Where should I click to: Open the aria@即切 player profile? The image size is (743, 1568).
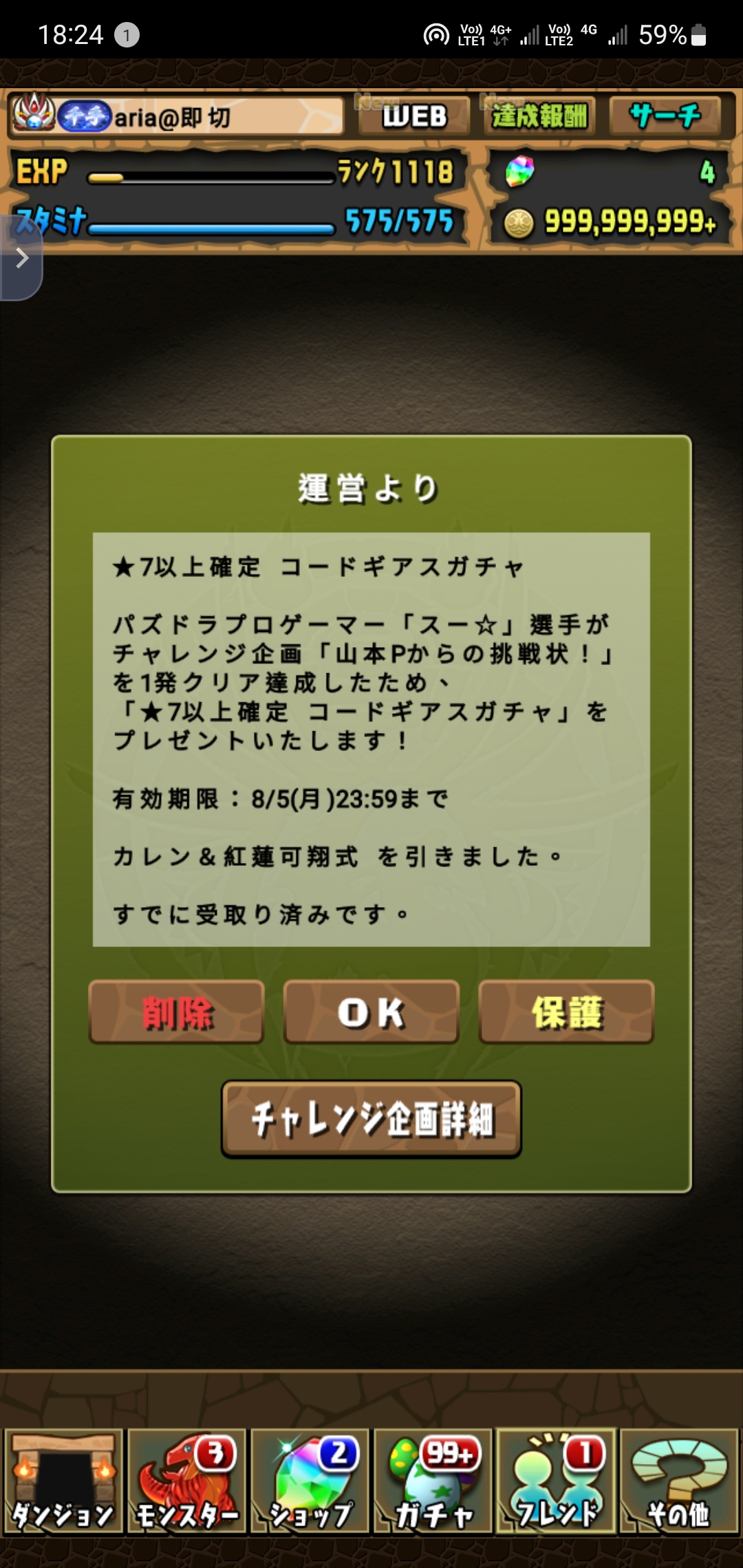176,117
